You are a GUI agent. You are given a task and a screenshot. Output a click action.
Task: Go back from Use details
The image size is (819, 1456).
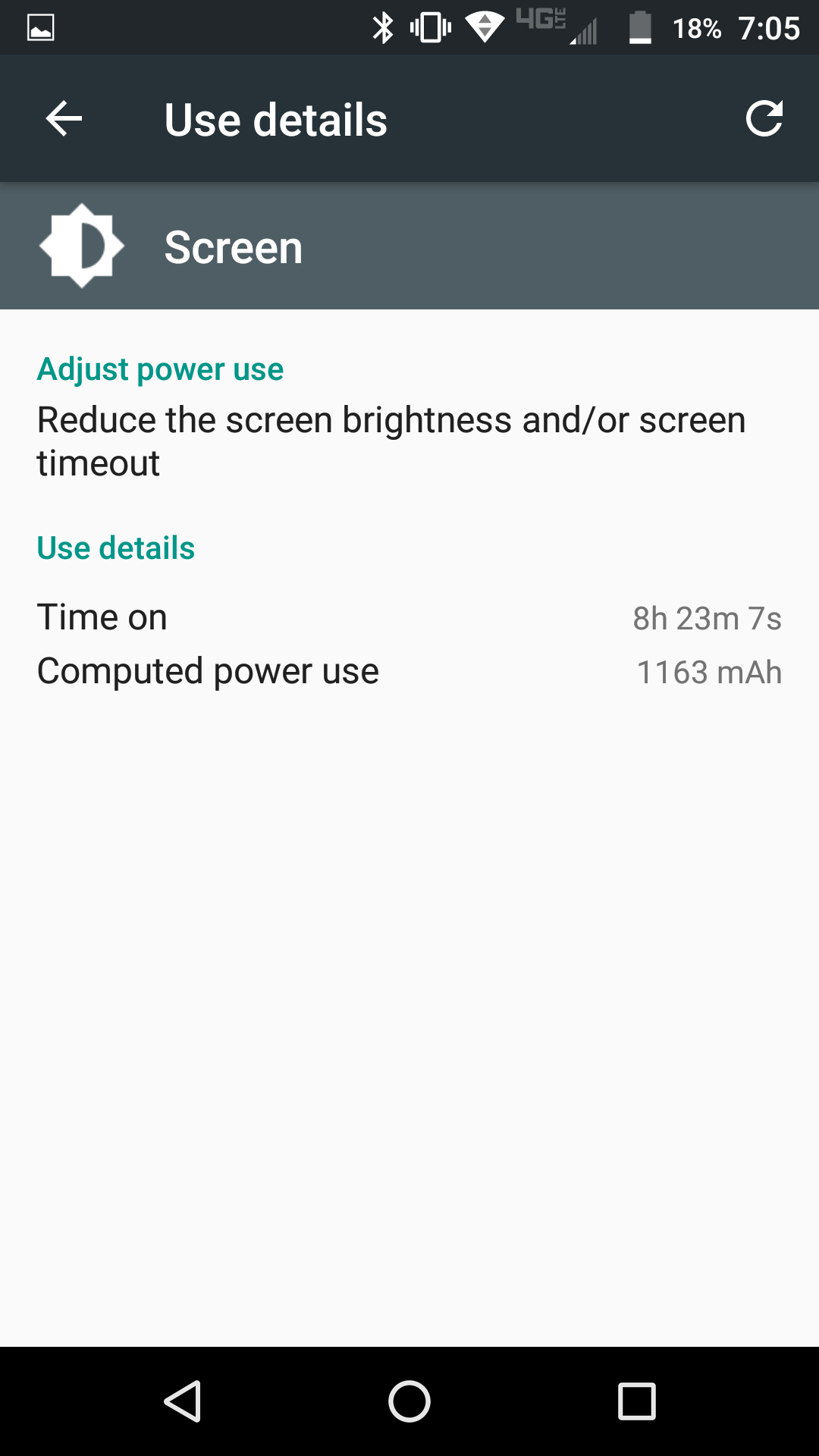tap(64, 119)
